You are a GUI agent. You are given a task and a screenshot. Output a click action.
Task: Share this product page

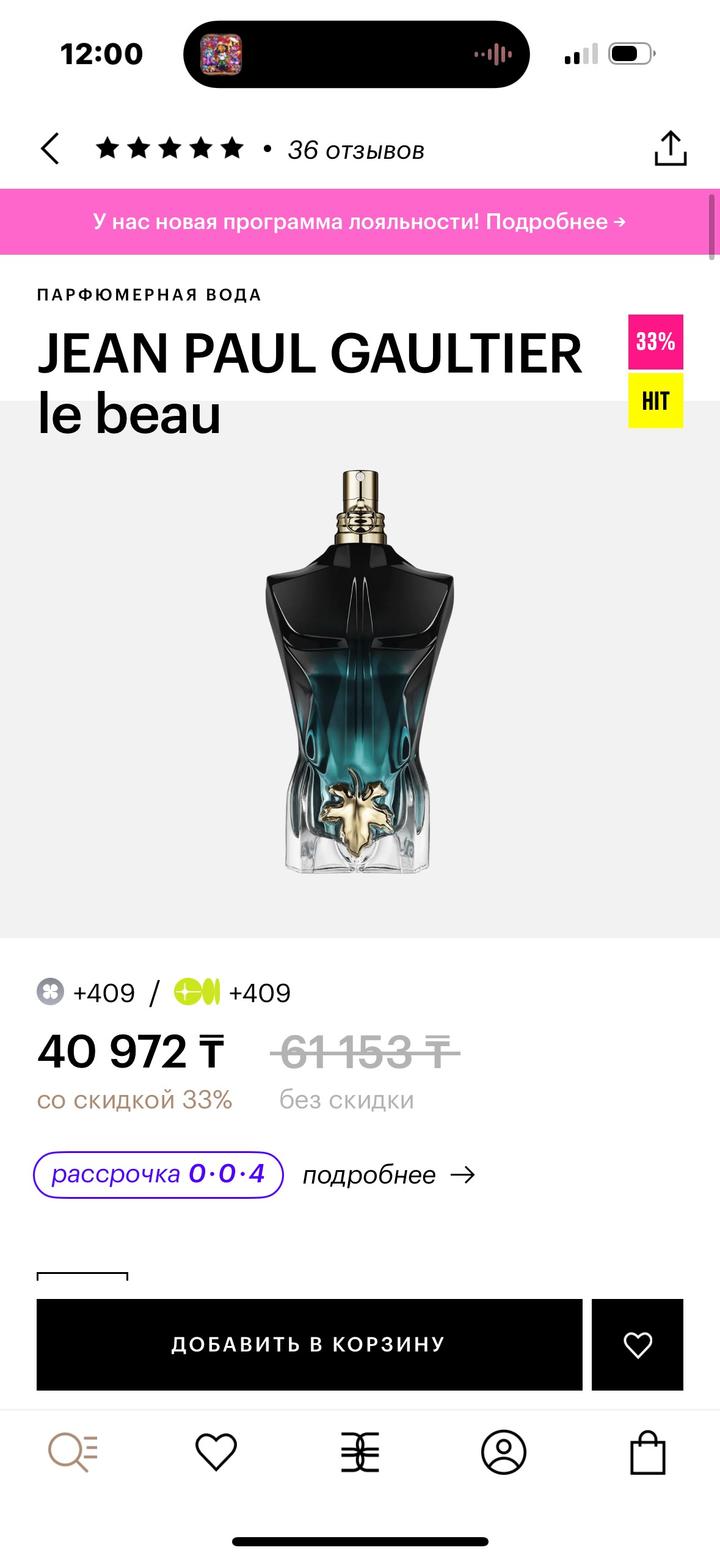tap(670, 149)
